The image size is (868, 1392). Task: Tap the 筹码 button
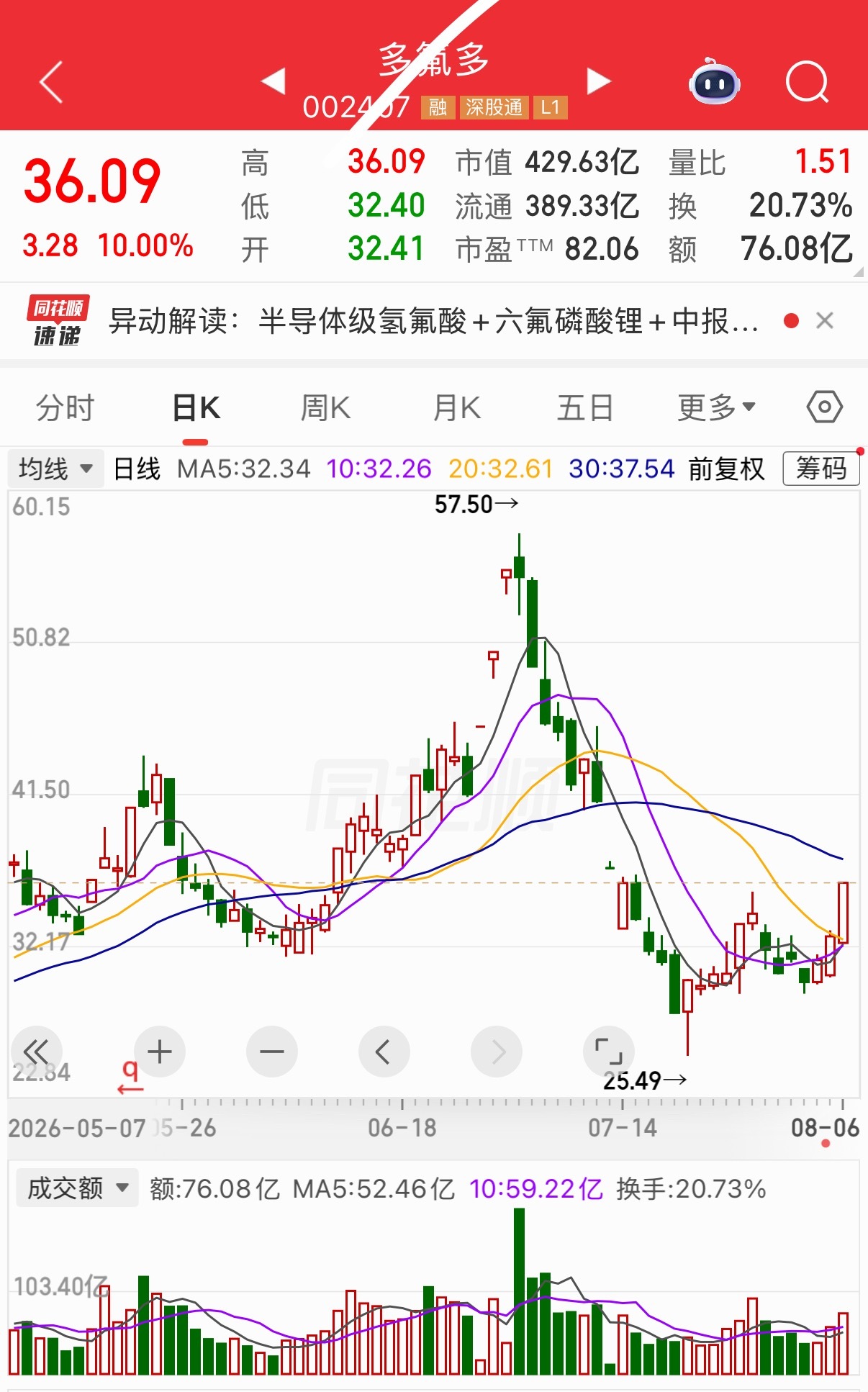[821, 469]
